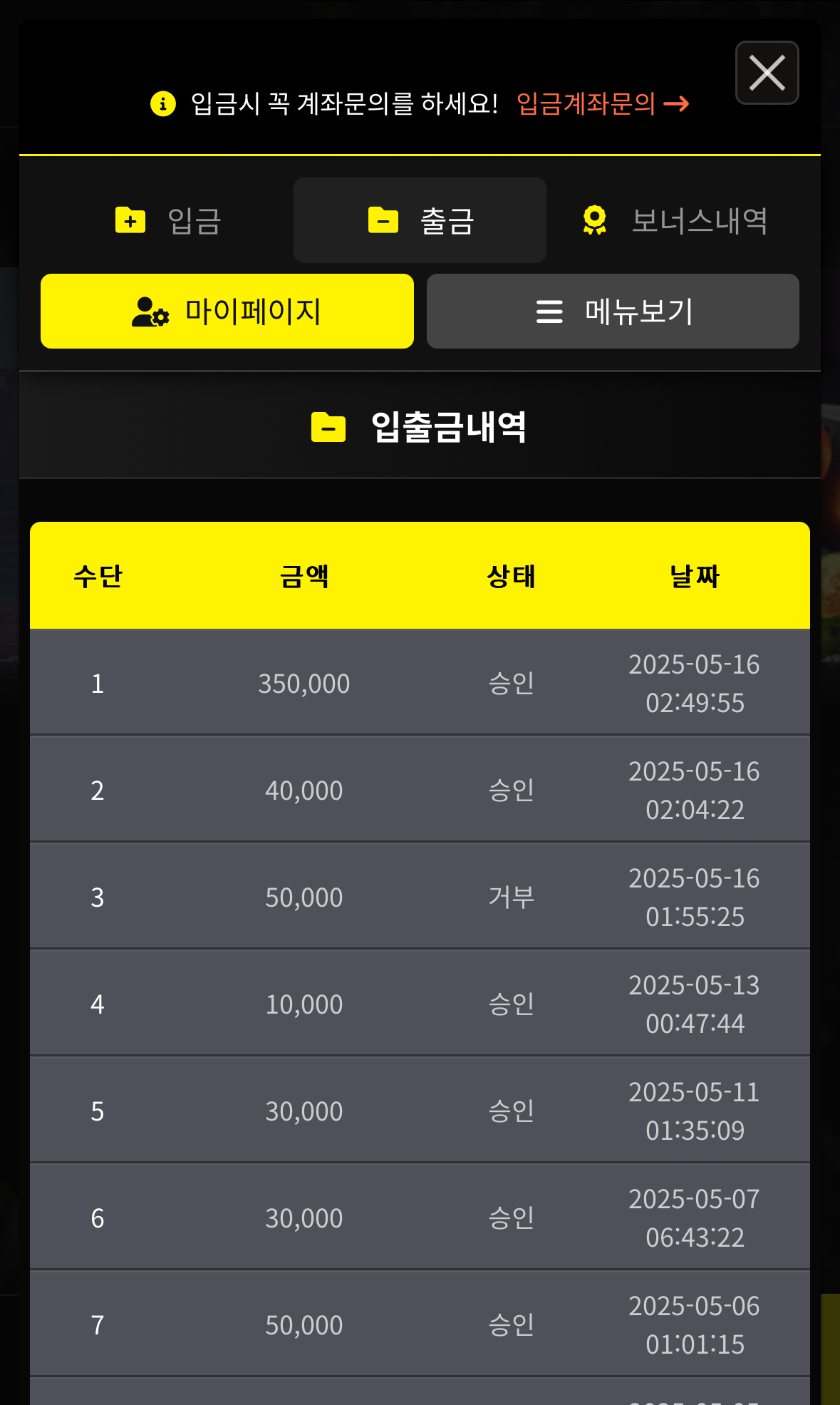Close the deposit/withdrawal popup
This screenshot has width=840, height=1405.
point(767,73)
